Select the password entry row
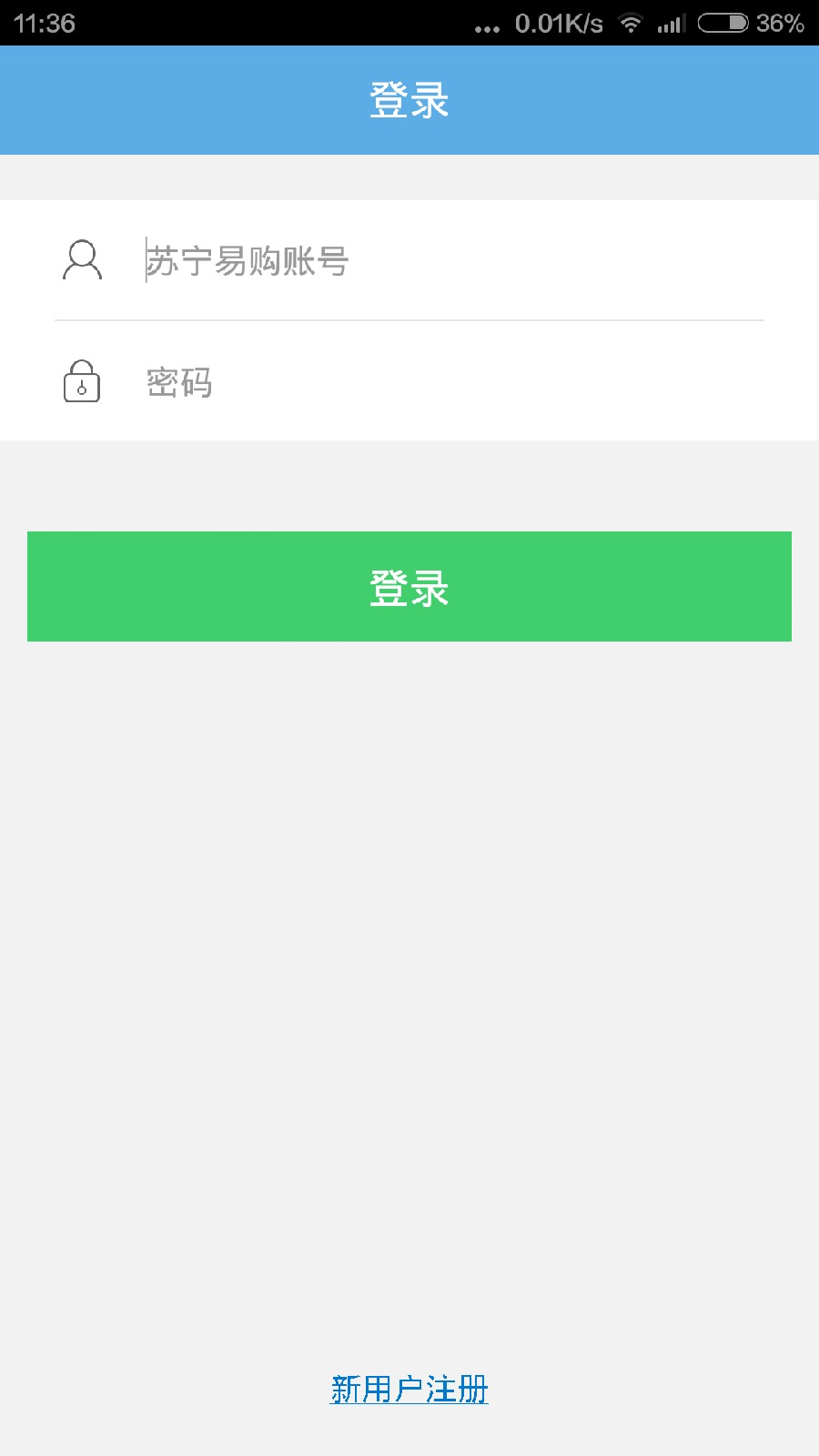Image resolution: width=819 pixels, height=1456 pixels. pos(409,382)
